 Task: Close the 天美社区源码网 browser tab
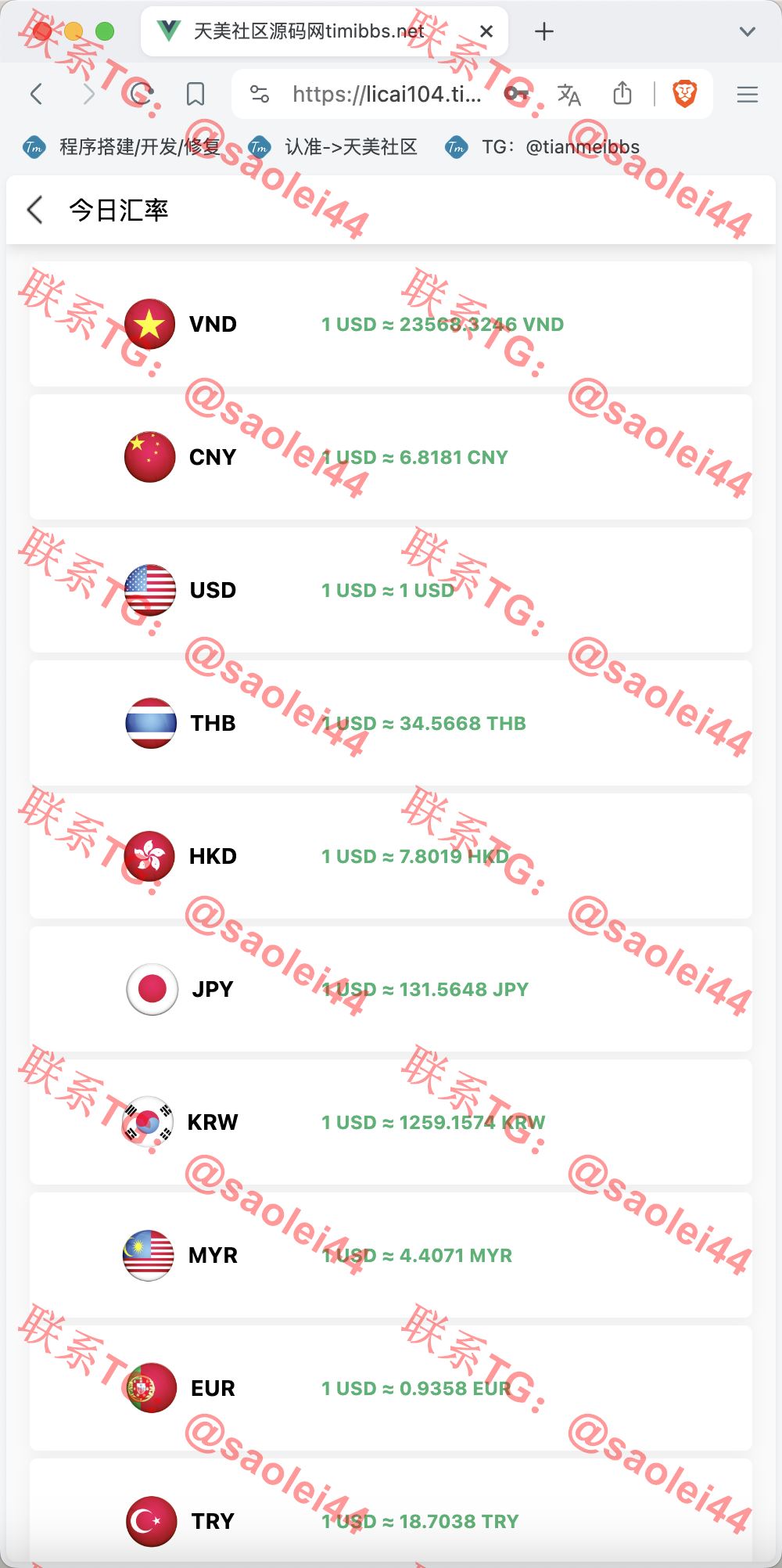click(x=486, y=31)
